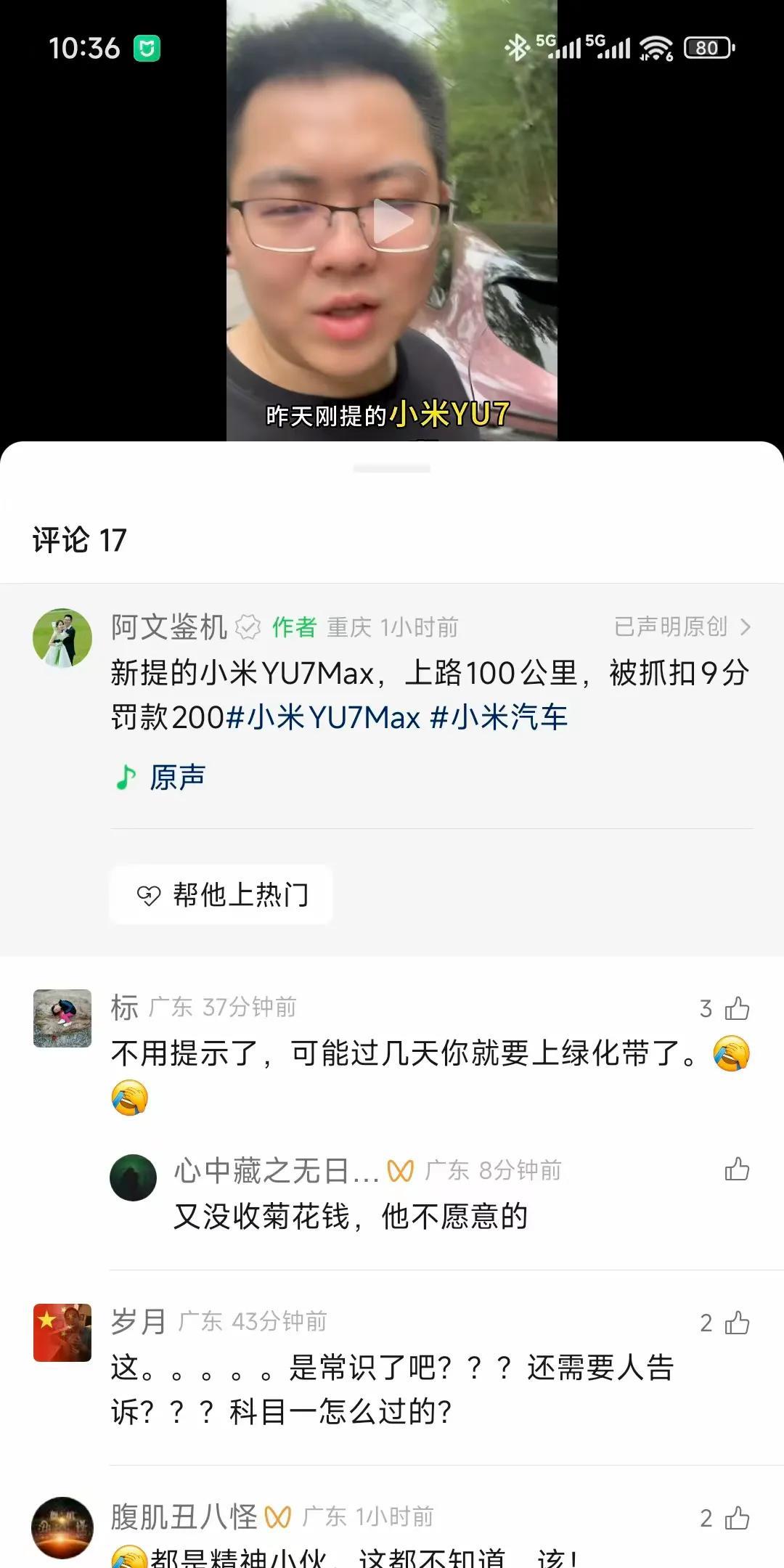Open the #小米汽车 hashtag
784x1568 pixels.
(499, 718)
